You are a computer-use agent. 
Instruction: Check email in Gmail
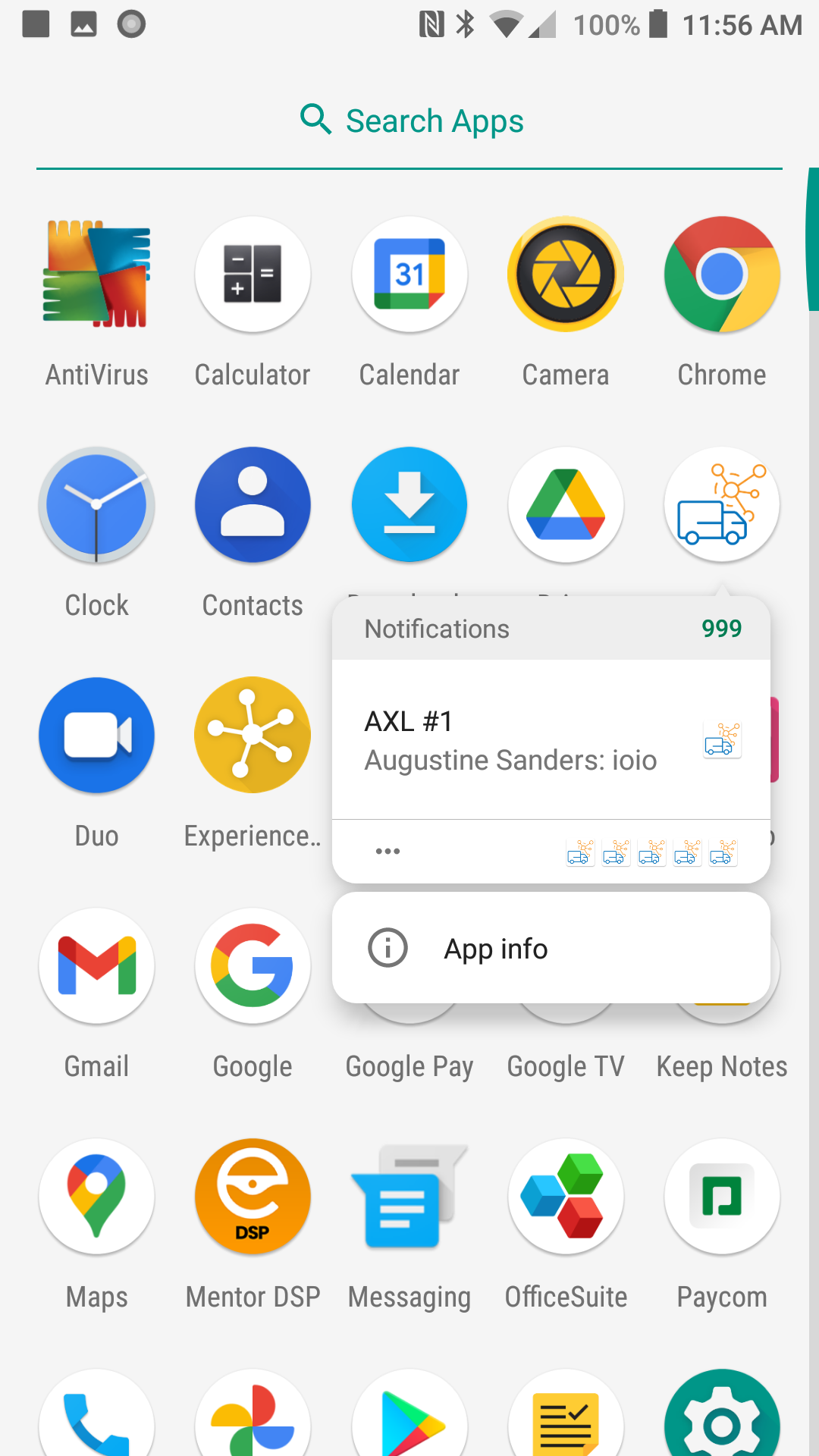click(x=96, y=967)
